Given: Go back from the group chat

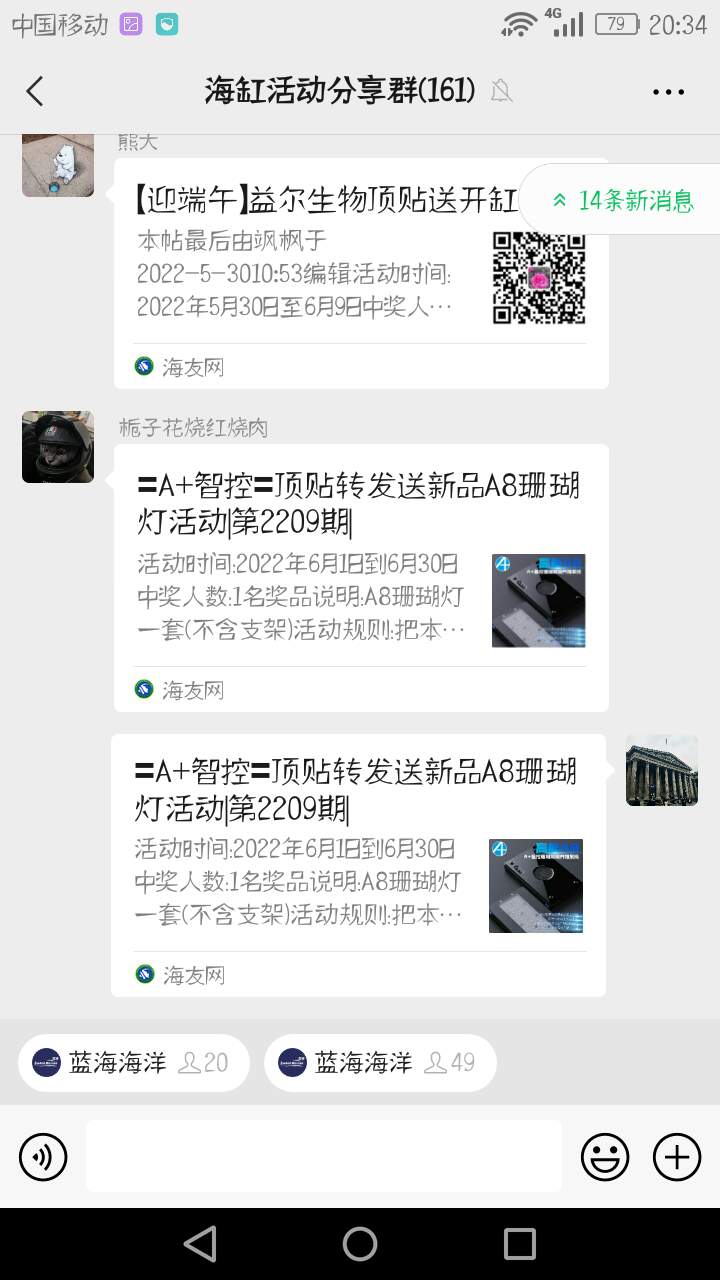Looking at the screenshot, I should point(35,91).
